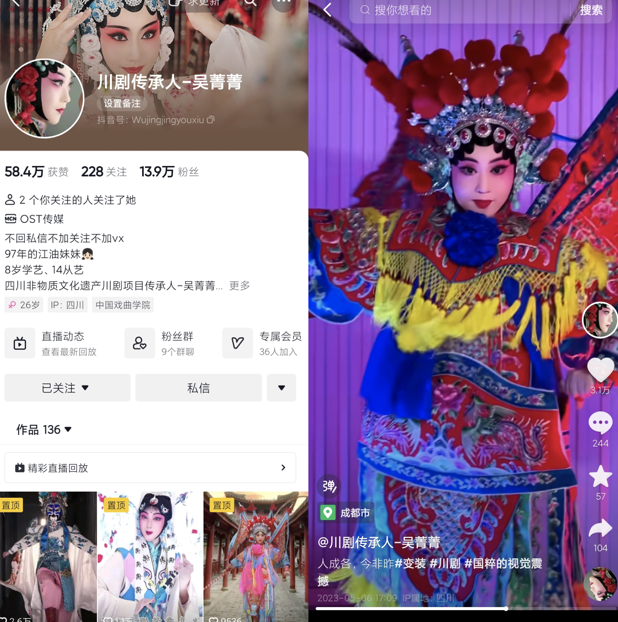Go back from the video page
Screen dimensions: 618x622
327,10
